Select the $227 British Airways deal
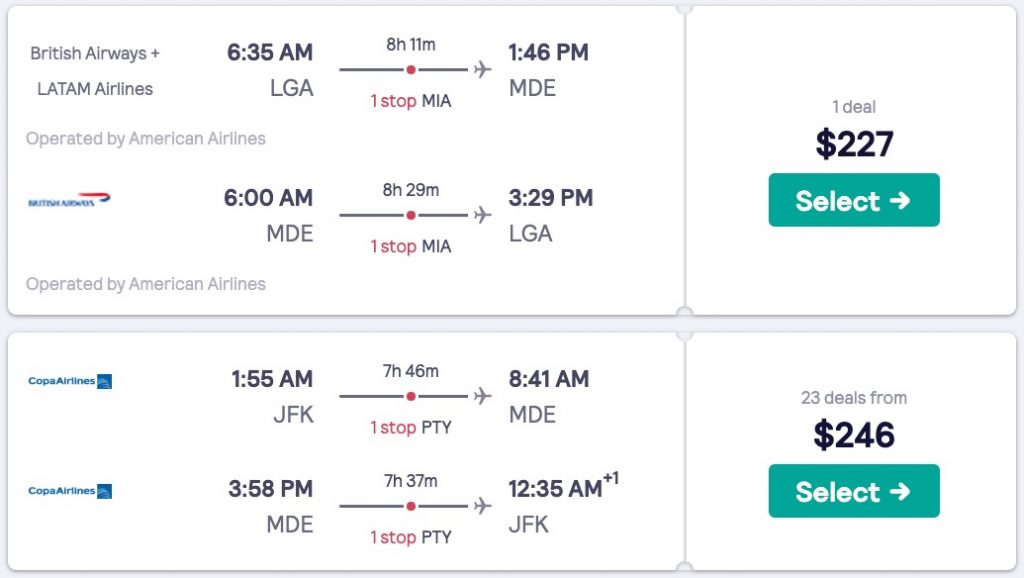Screen dimensions: 1024x578 853,200
